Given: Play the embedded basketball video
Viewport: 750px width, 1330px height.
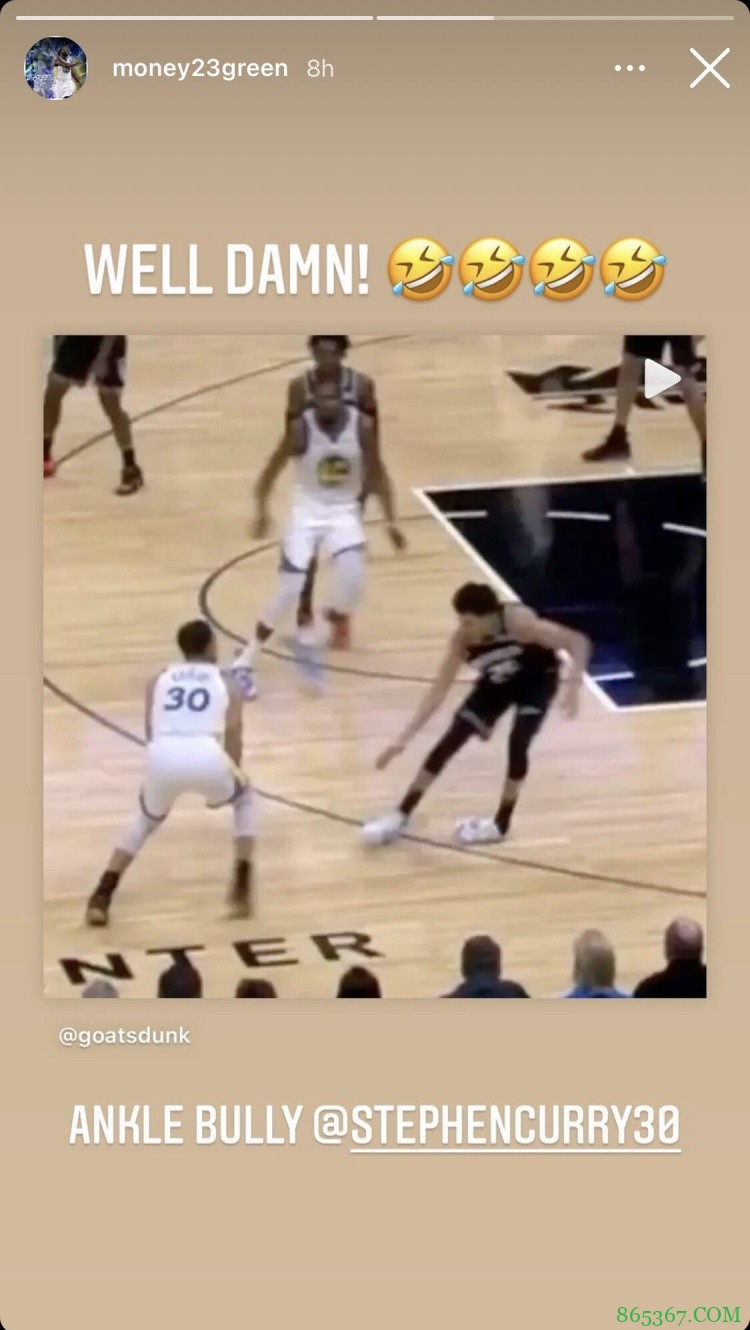Looking at the screenshot, I should coord(662,378).
